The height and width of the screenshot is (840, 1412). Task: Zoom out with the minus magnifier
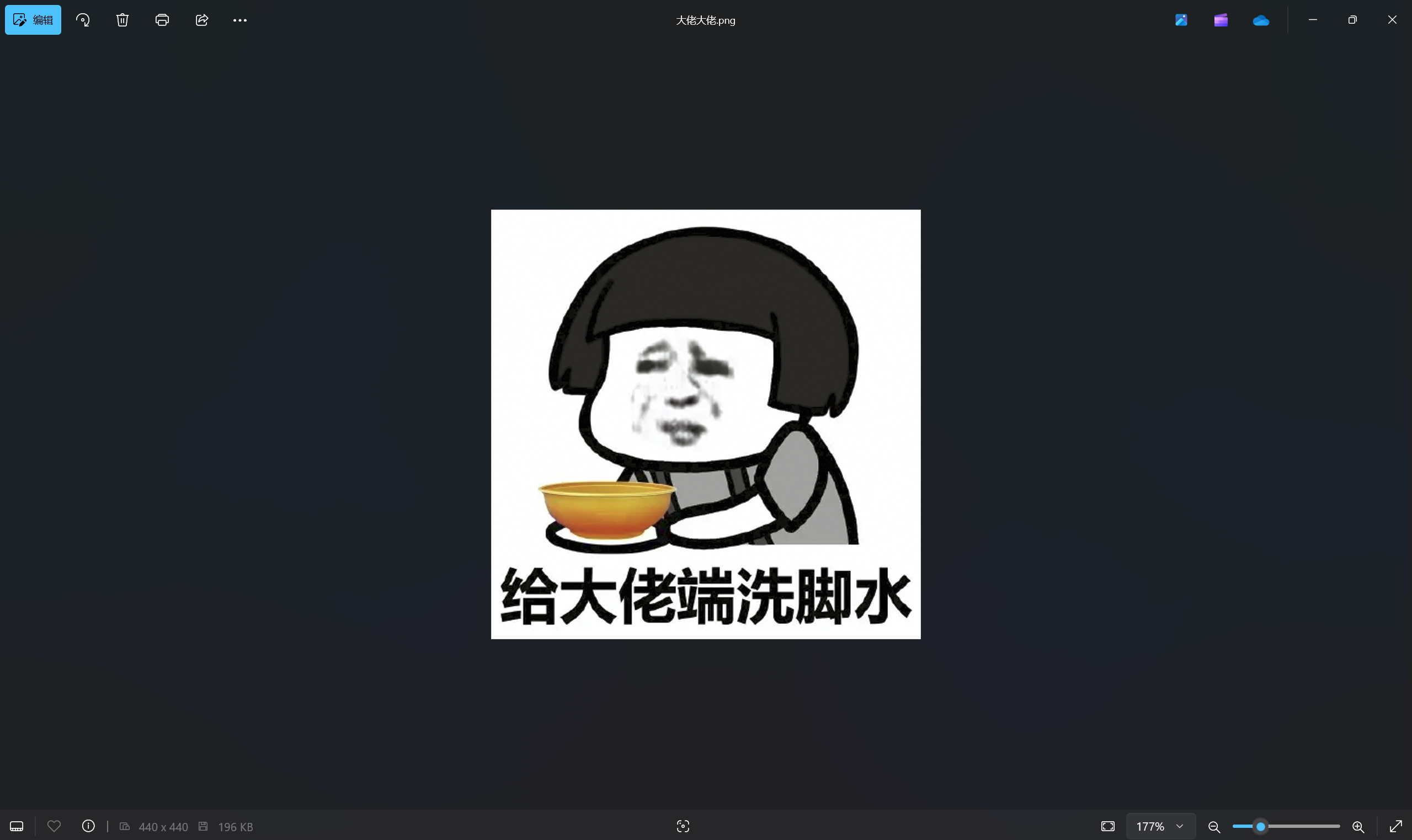click(1214, 827)
